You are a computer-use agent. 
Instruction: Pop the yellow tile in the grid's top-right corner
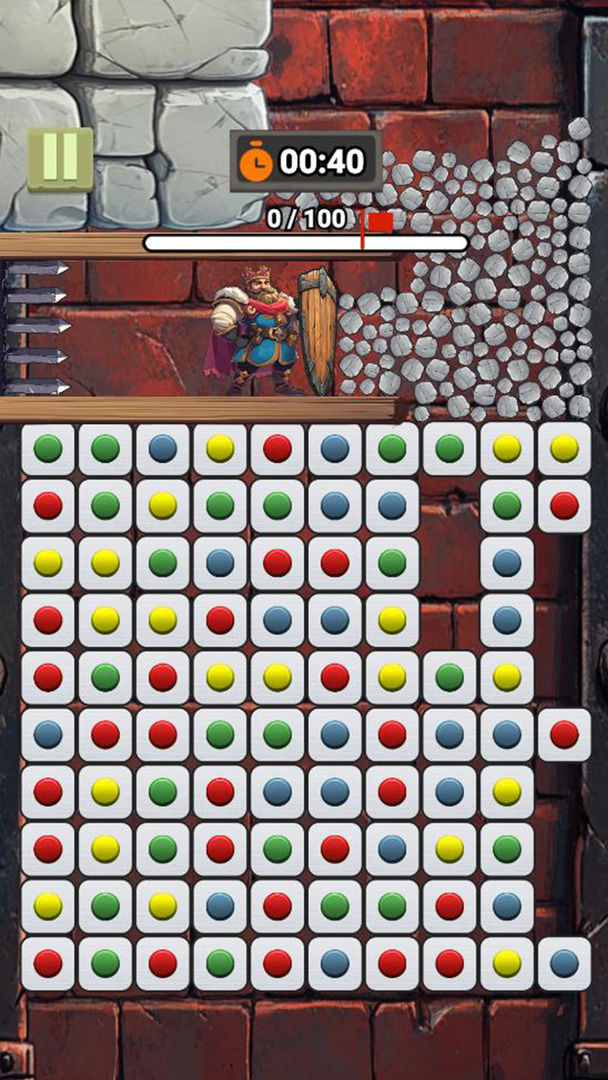coord(564,448)
